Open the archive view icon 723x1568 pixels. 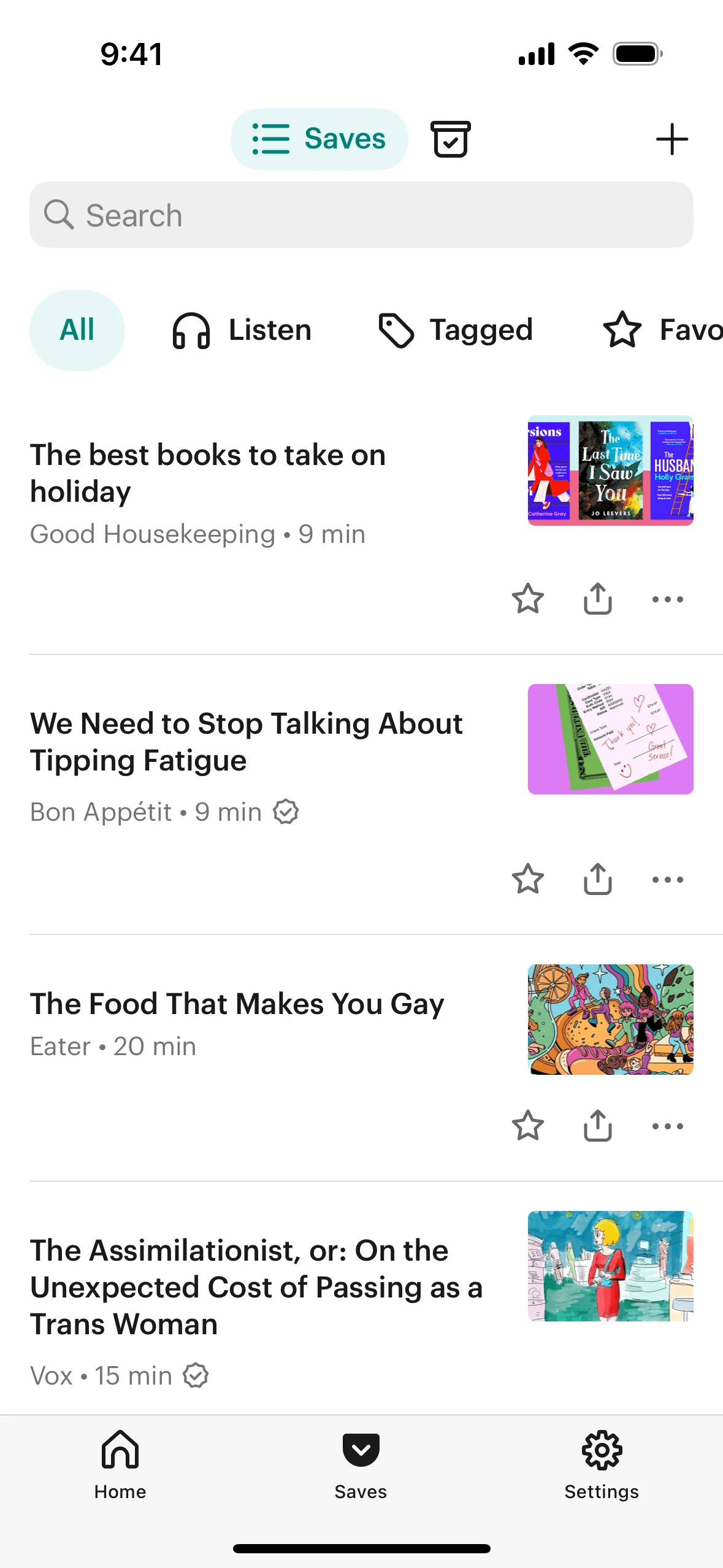click(x=451, y=139)
